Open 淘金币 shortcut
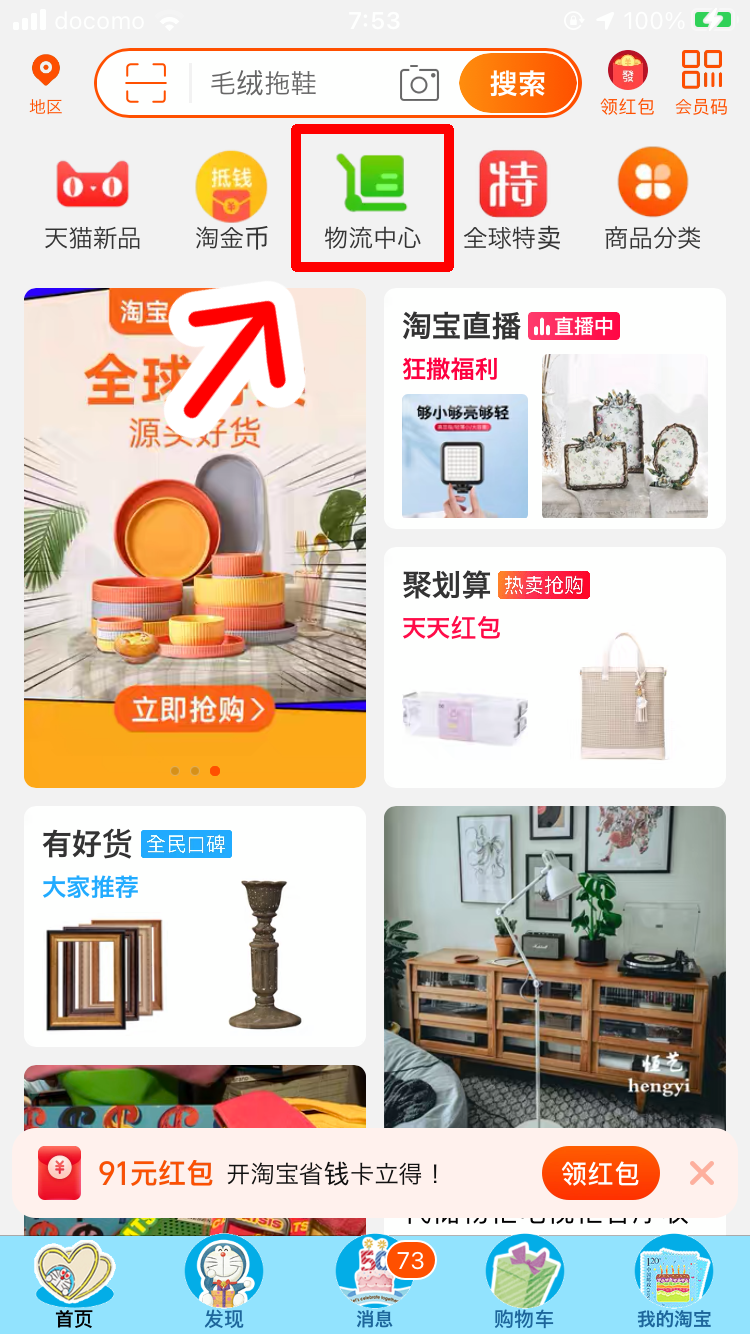Viewport: 750px width, 1334px height. (231, 203)
